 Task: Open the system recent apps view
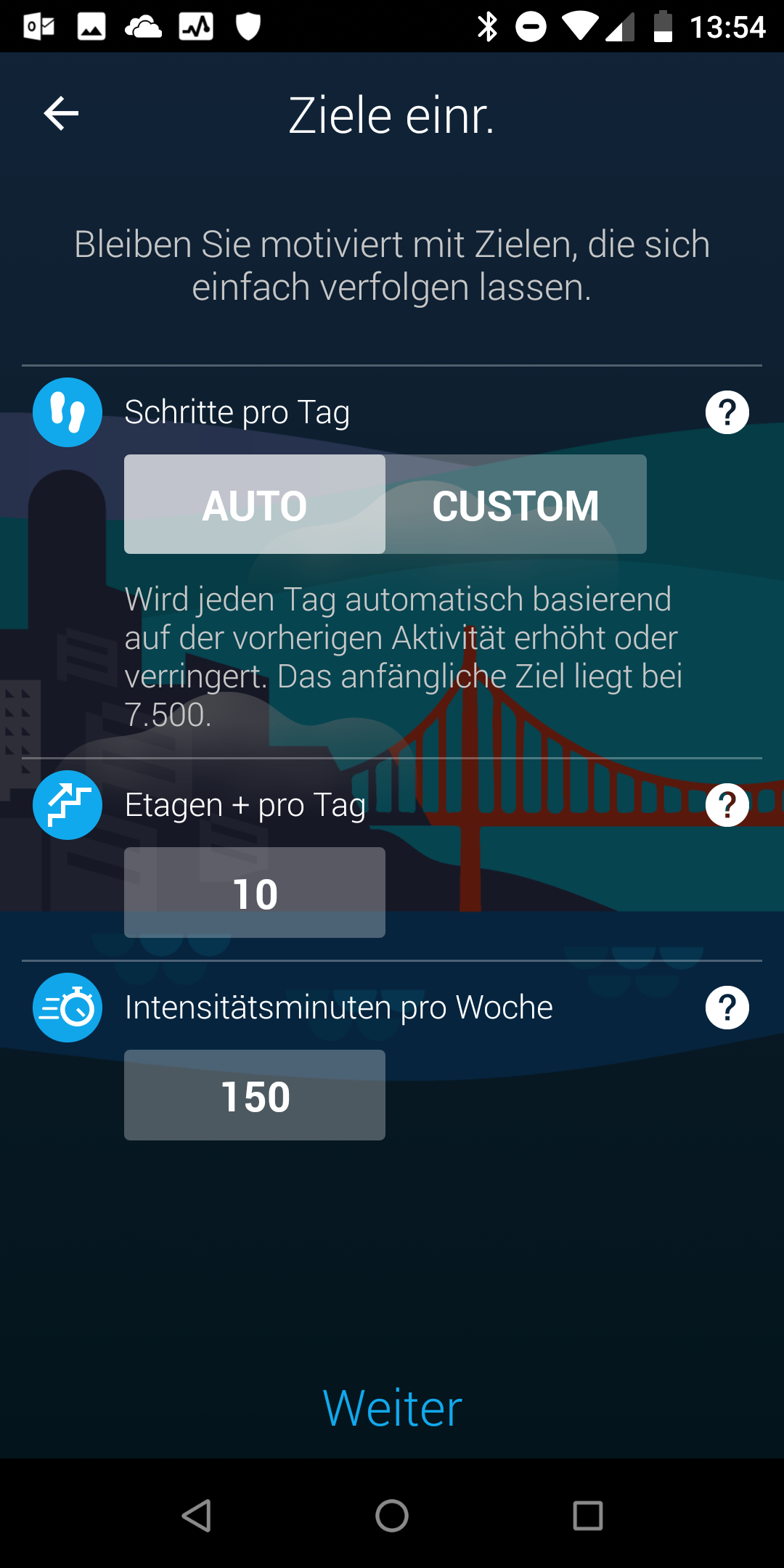[x=587, y=1516]
